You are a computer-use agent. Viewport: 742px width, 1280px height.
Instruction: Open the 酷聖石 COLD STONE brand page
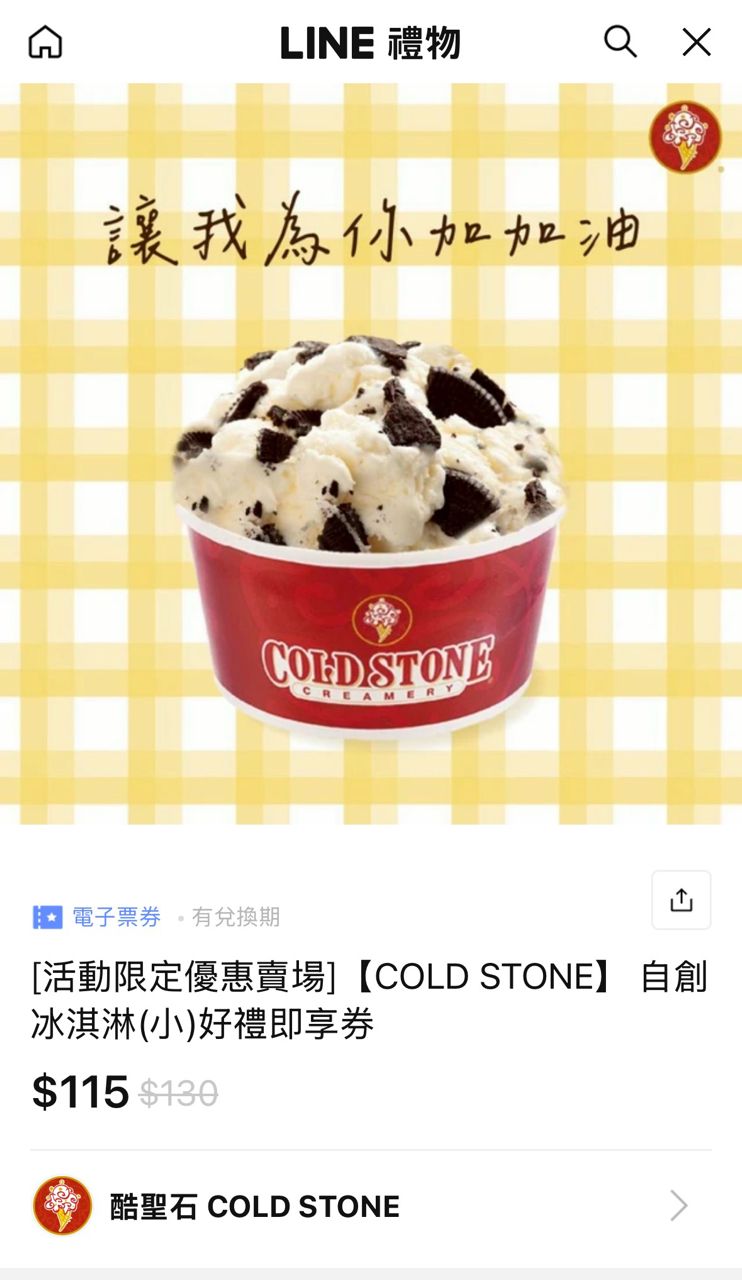pos(370,1206)
